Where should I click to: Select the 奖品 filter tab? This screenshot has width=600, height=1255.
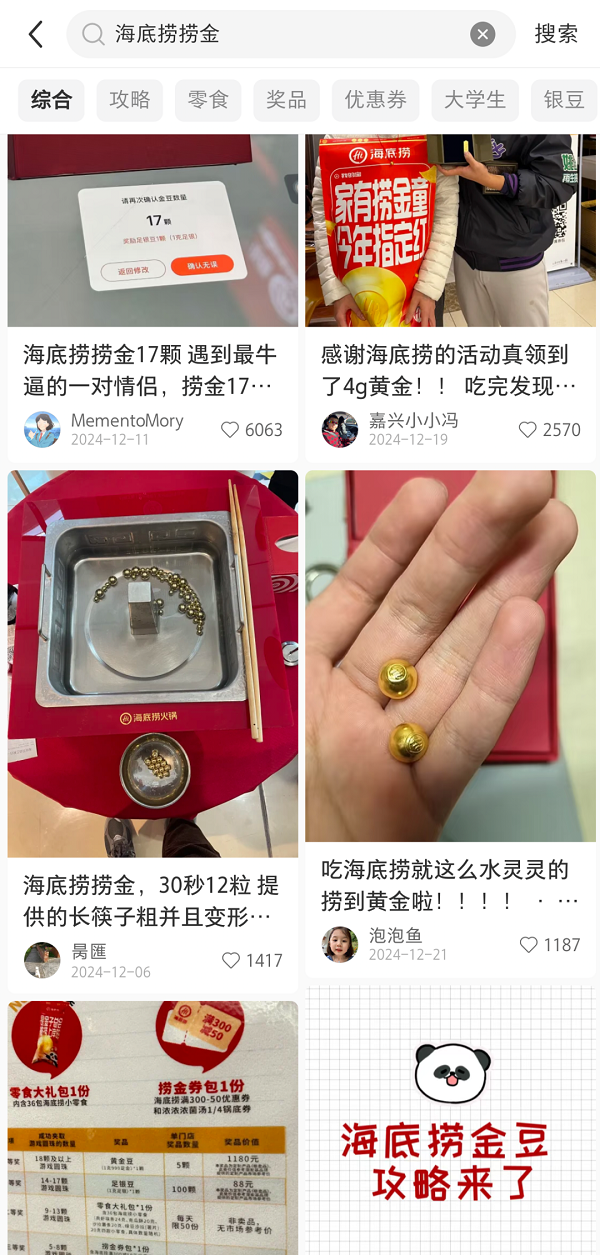pos(286,100)
